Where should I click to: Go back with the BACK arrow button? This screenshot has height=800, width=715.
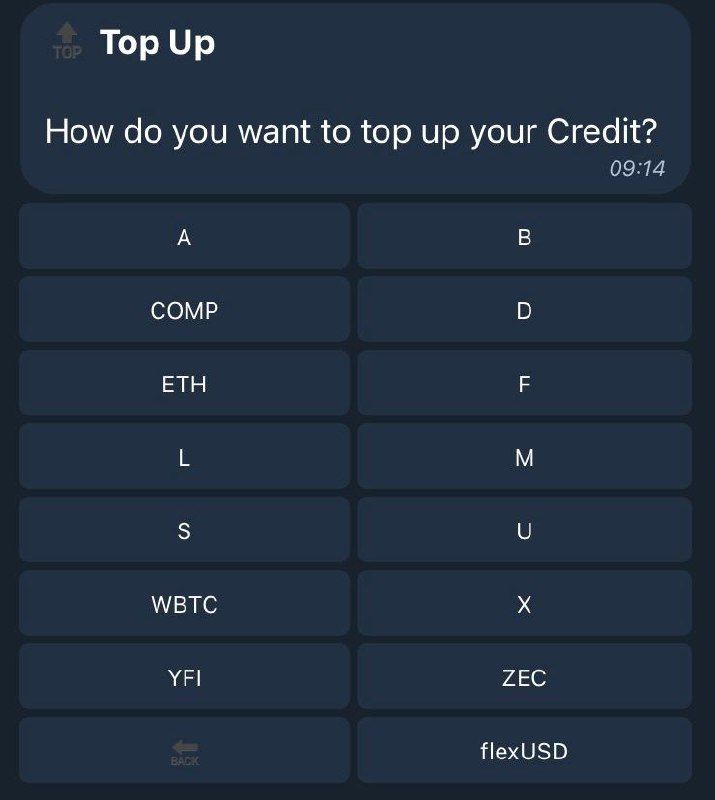click(x=184, y=751)
